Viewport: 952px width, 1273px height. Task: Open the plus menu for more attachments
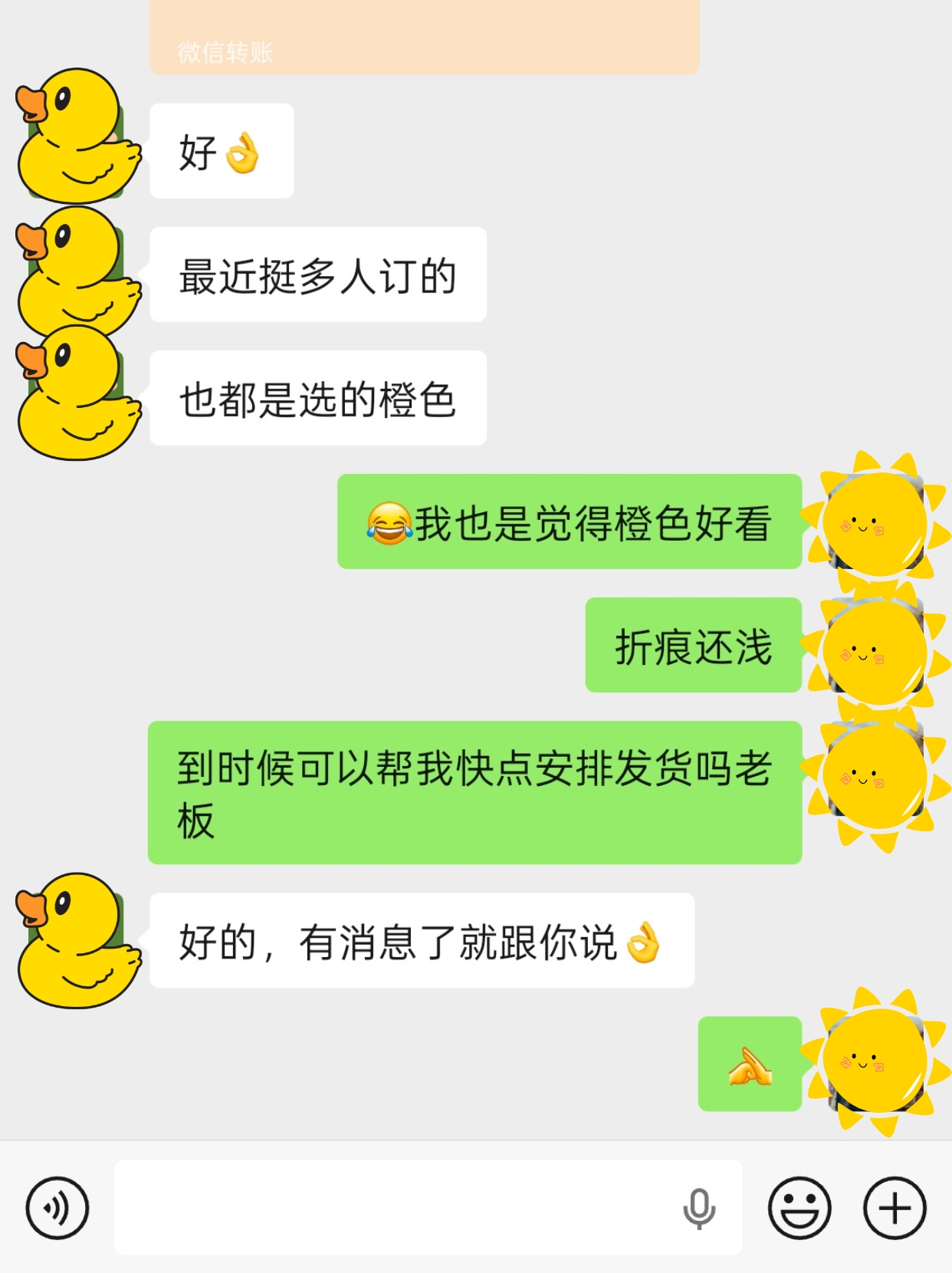click(895, 1208)
